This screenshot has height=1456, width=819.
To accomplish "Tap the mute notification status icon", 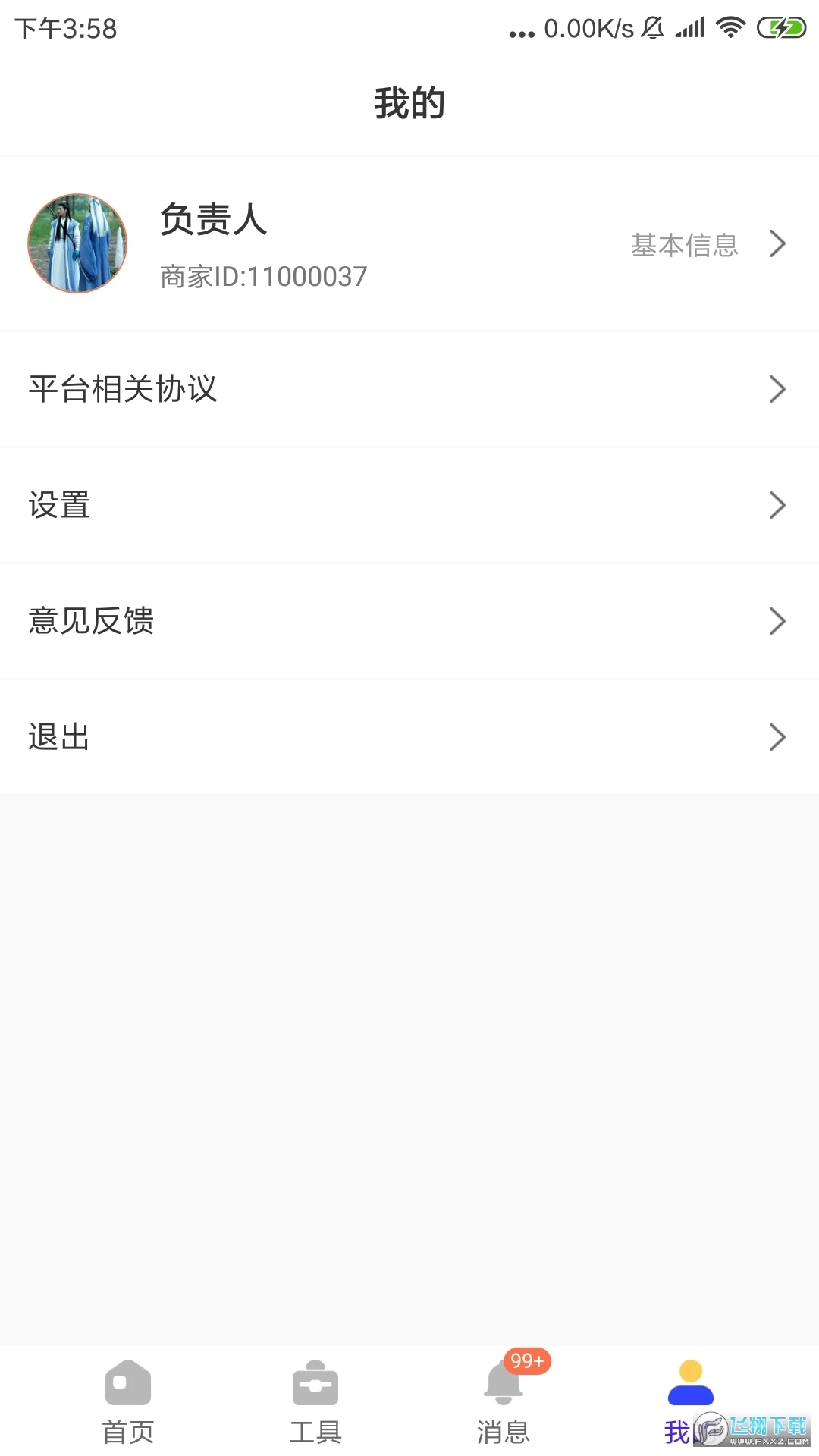I will (x=654, y=27).
